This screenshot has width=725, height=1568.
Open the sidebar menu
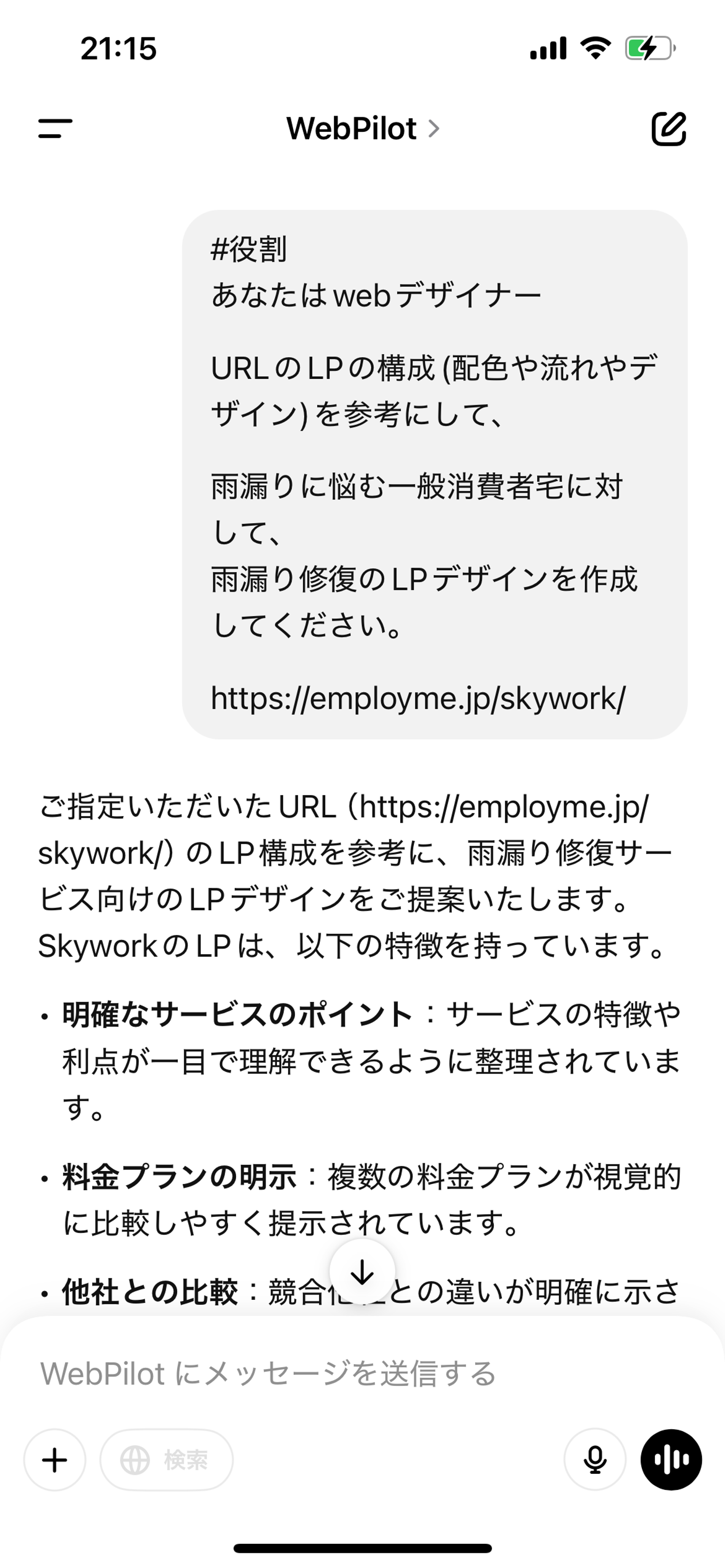click(55, 128)
